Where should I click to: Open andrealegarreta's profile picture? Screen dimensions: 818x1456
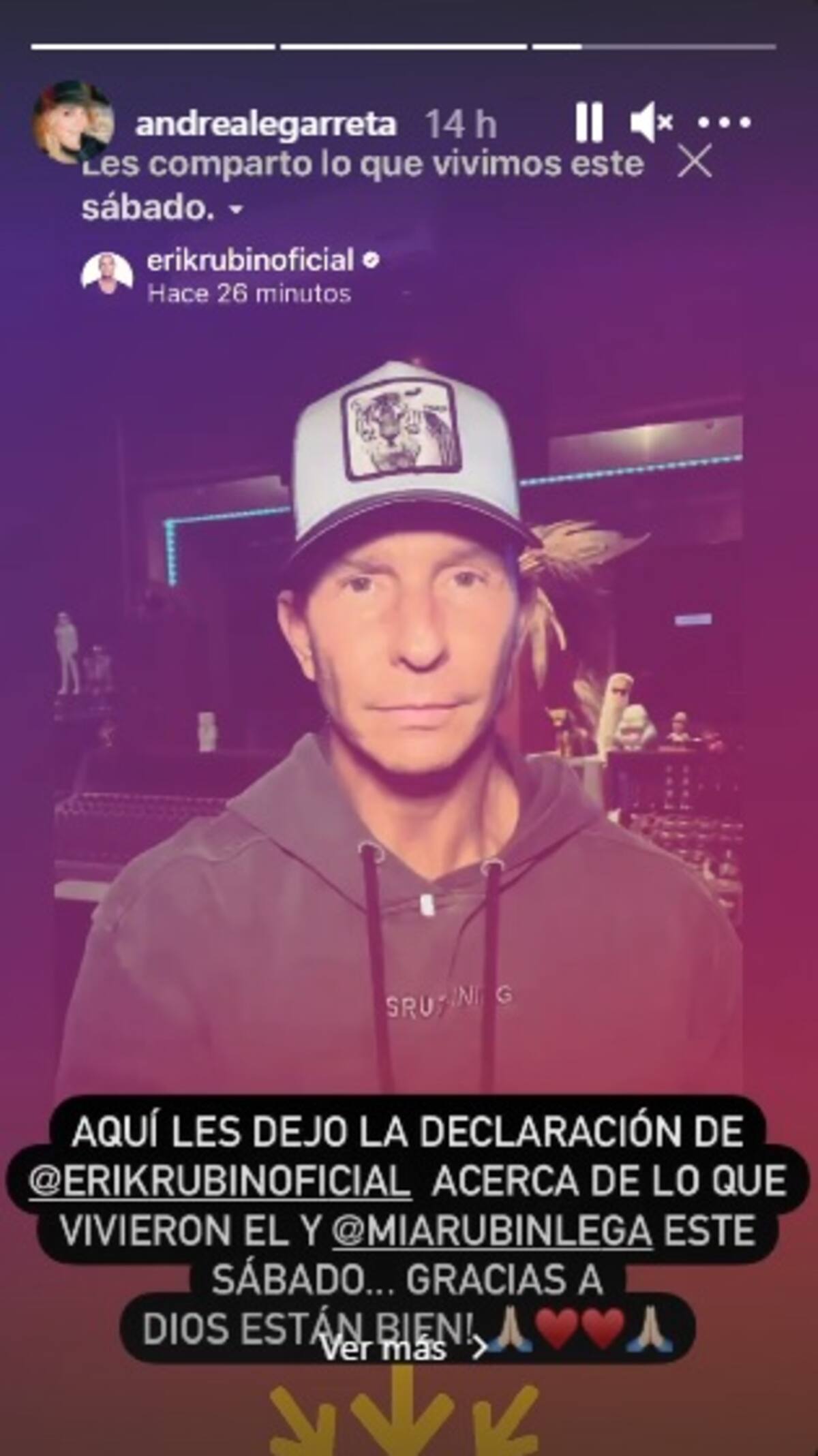click(72, 123)
